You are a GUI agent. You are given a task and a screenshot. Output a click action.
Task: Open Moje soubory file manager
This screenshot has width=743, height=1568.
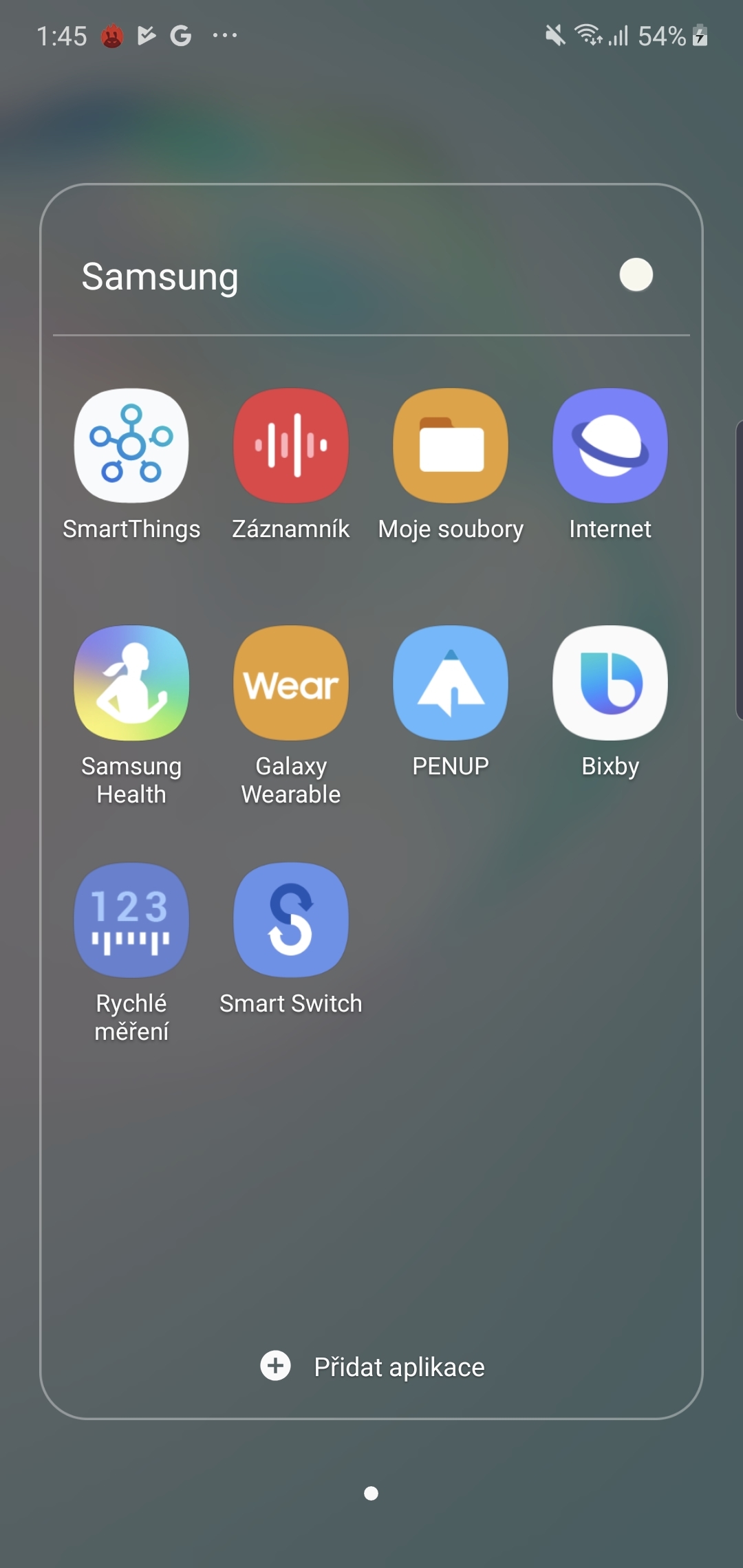[x=451, y=444]
